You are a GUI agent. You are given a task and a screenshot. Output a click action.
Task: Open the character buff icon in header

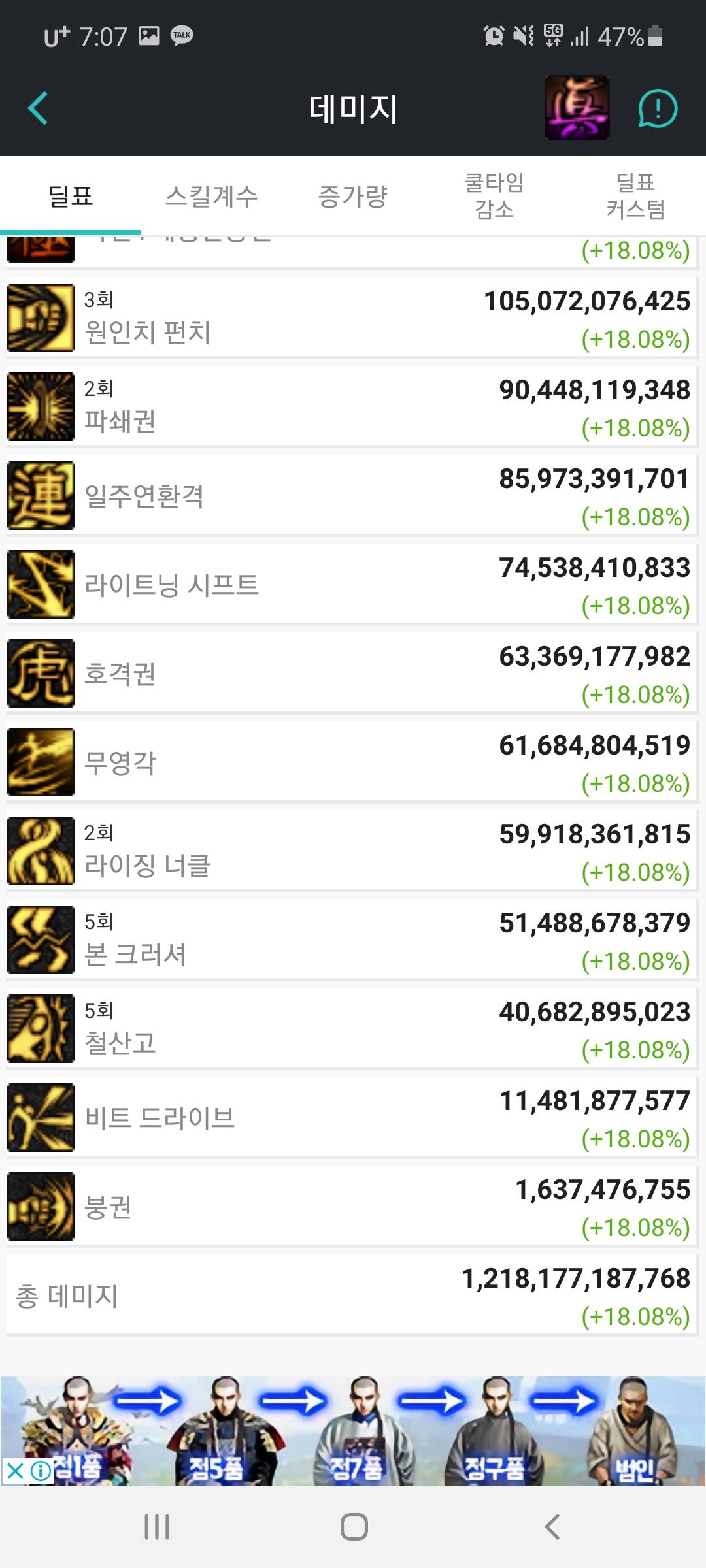point(577,108)
